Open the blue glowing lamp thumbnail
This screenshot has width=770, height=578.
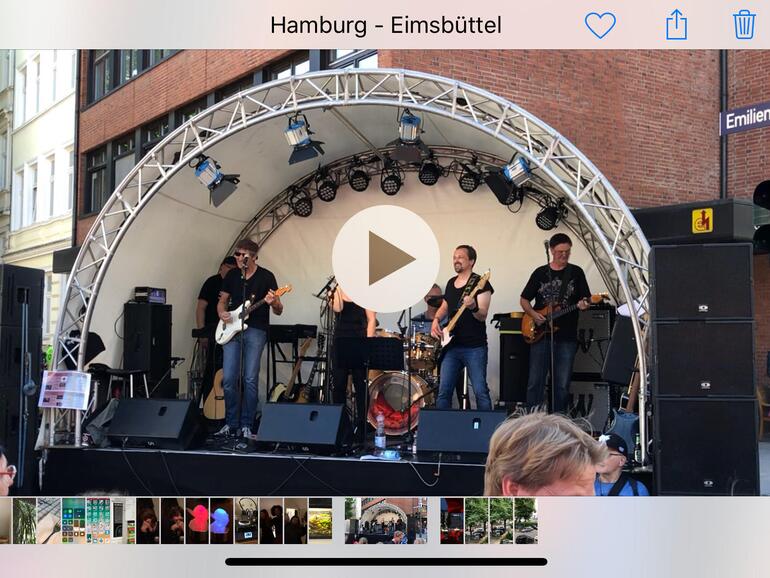[x=221, y=521]
